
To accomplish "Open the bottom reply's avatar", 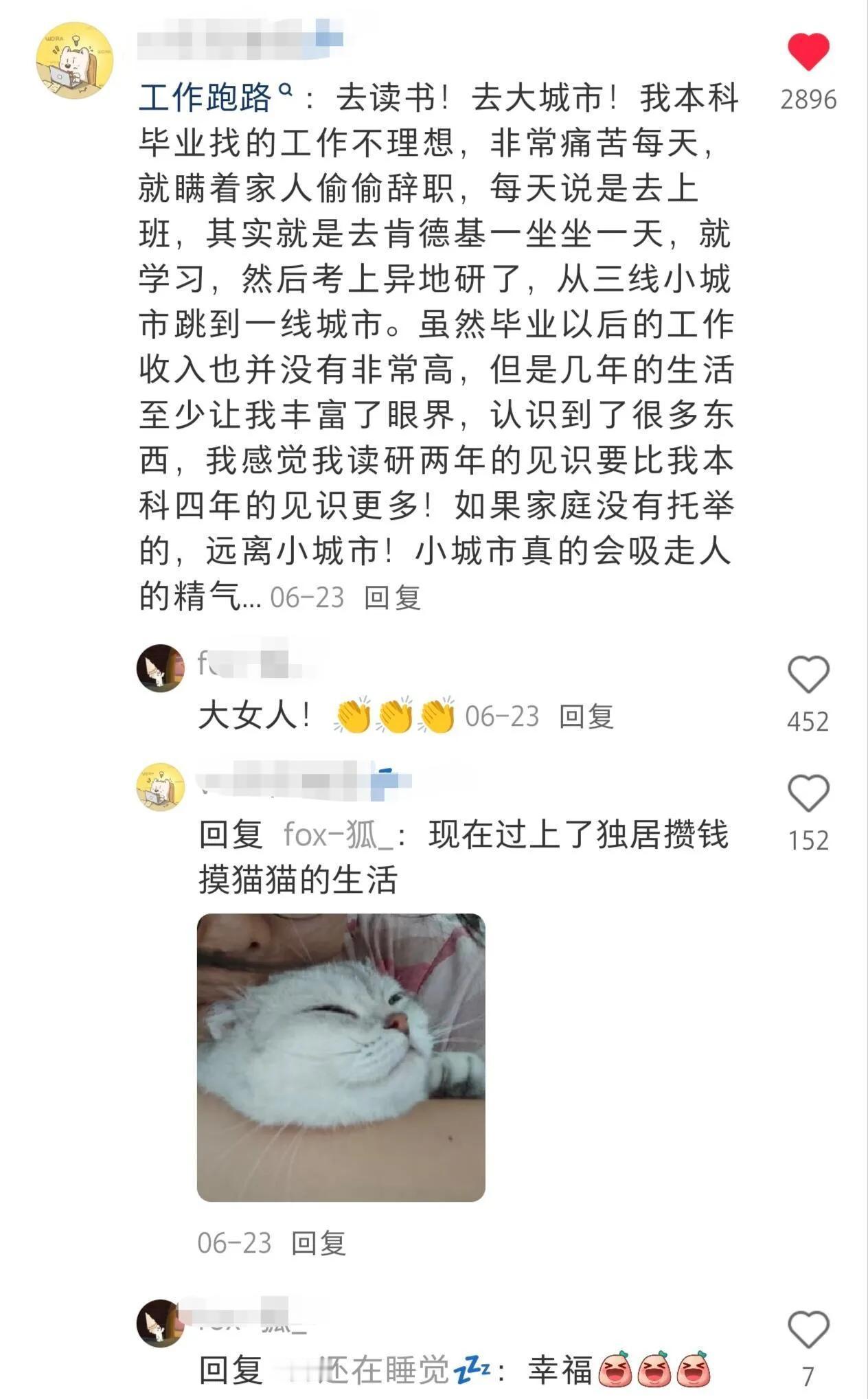I will 161,1322.
